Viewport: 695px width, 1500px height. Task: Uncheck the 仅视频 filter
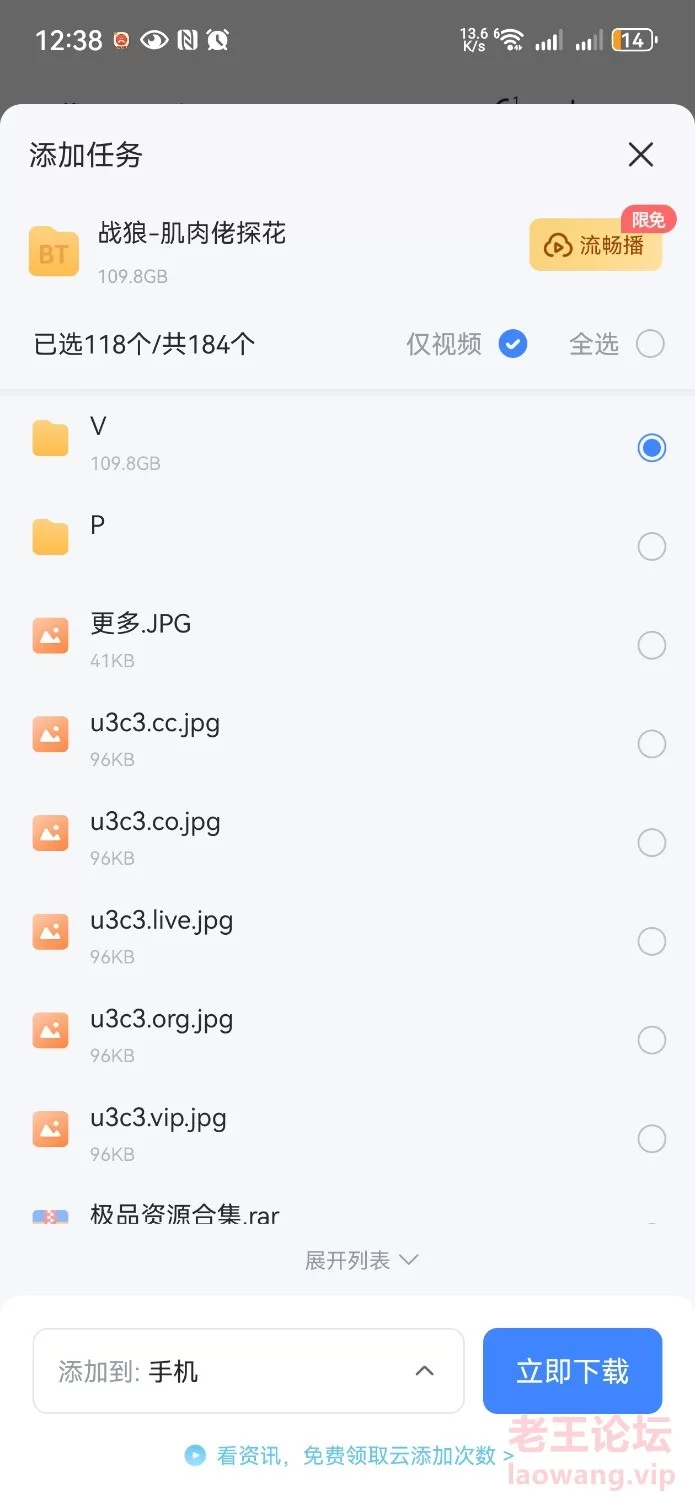pyautogui.click(x=513, y=344)
